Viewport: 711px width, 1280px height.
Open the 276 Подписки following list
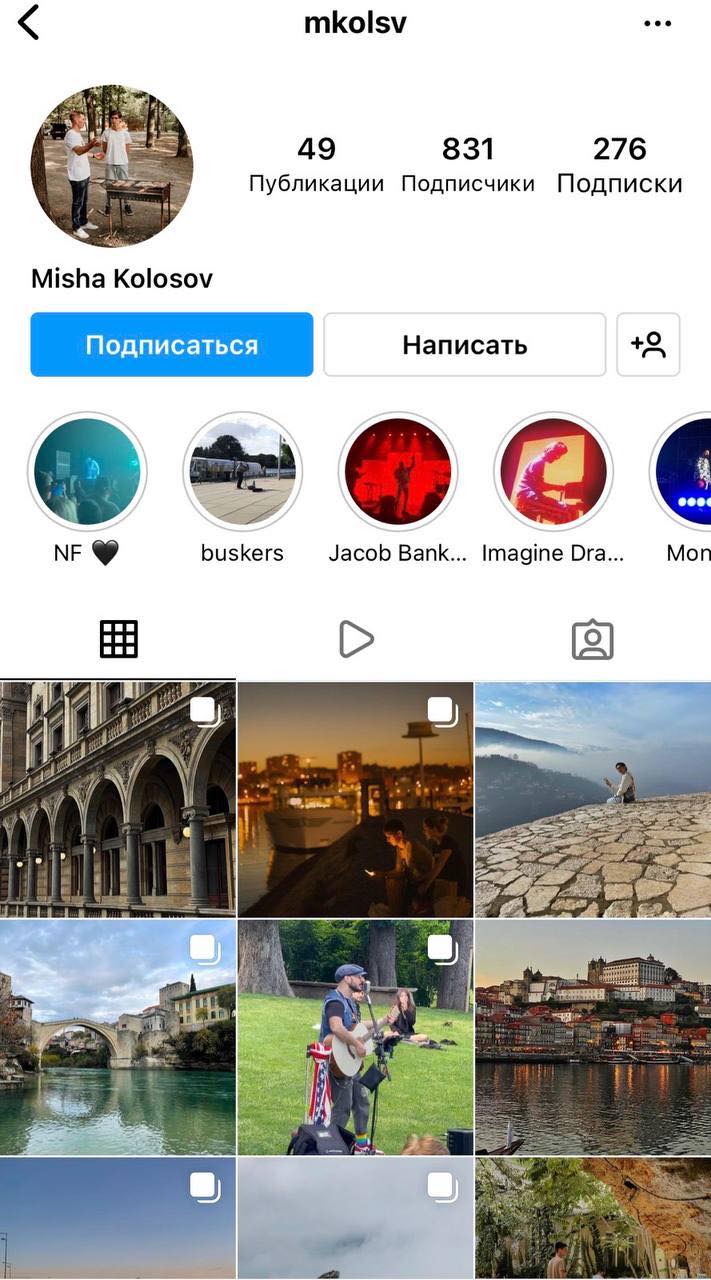point(619,165)
